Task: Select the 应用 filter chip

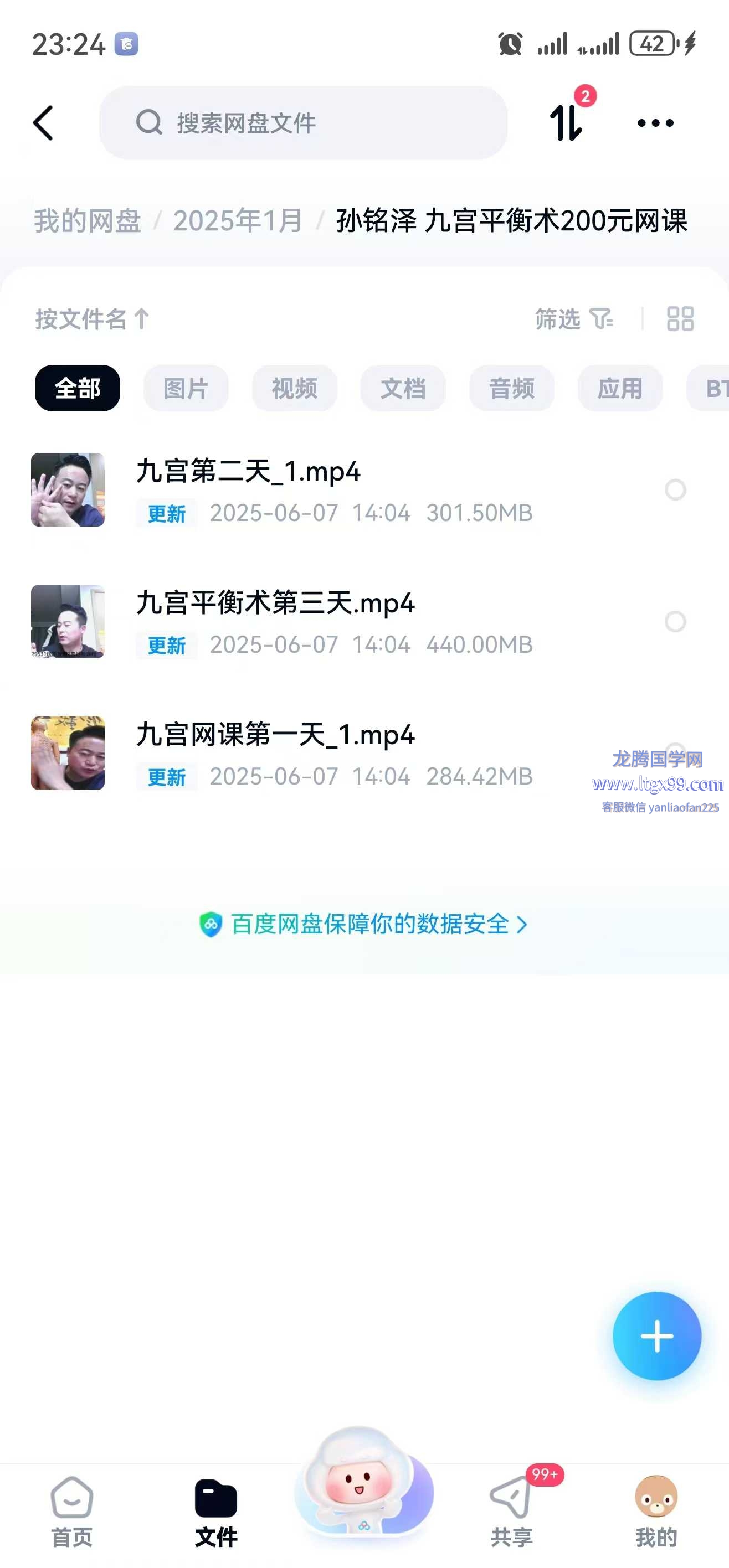Action: 619,388
